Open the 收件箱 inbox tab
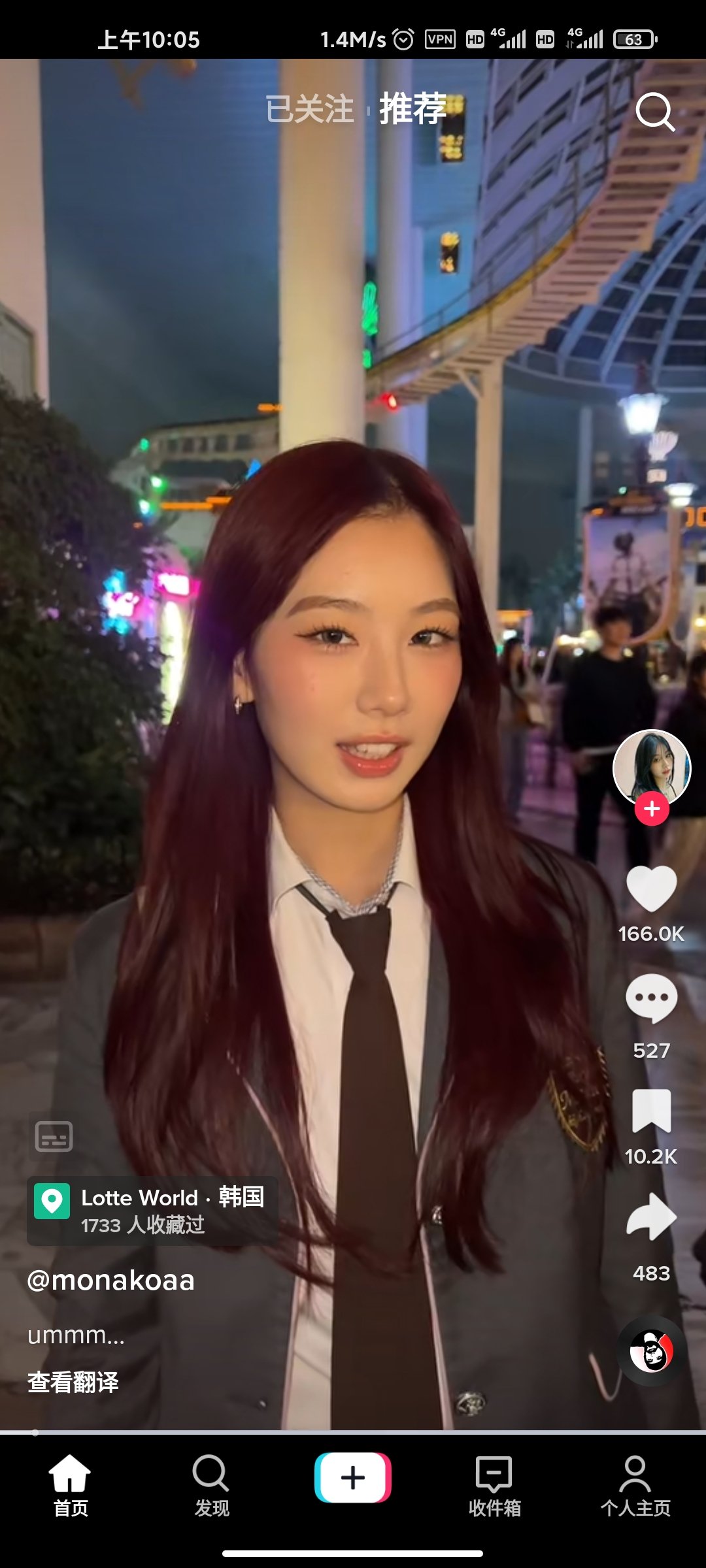Screen dimensions: 706x1568 (494, 1484)
